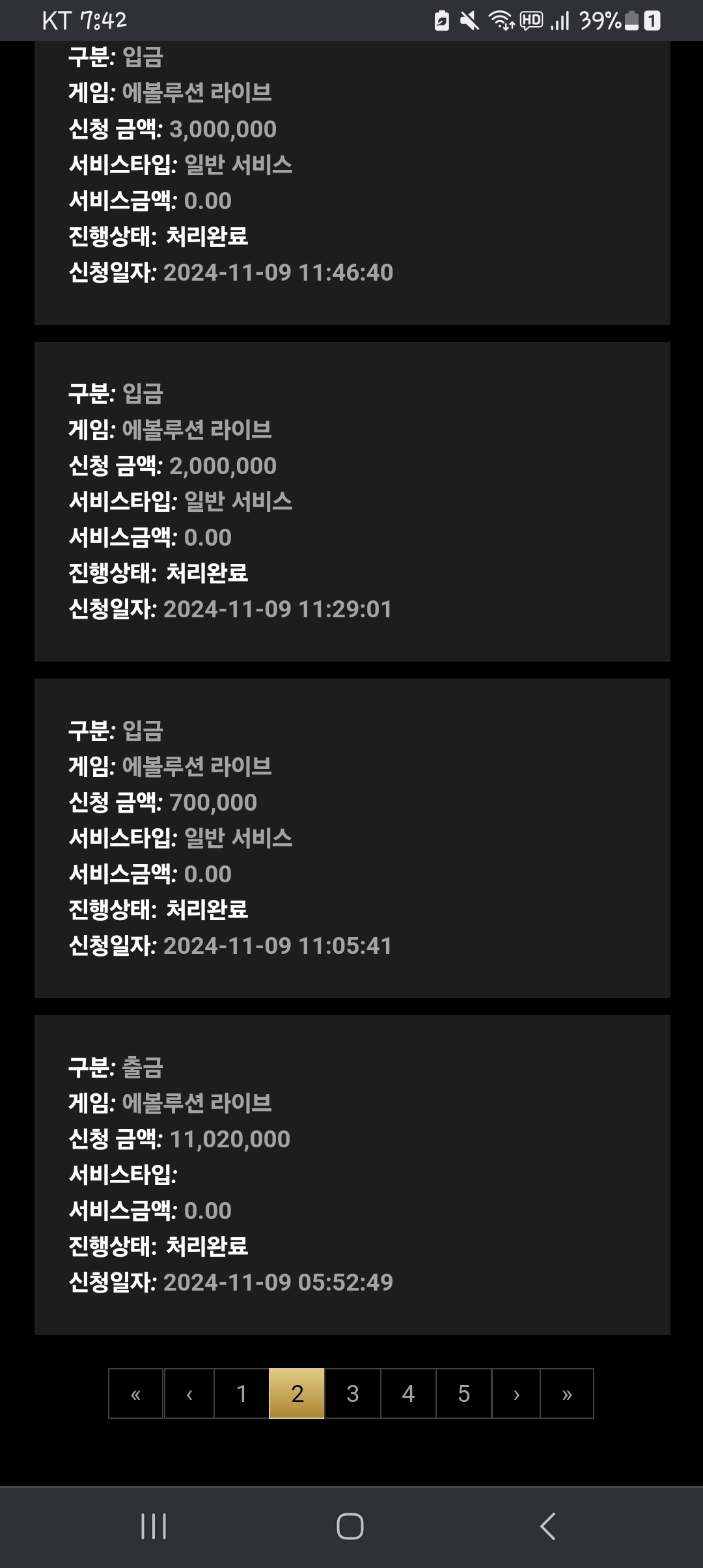Jump to the last page of results

567,1393
